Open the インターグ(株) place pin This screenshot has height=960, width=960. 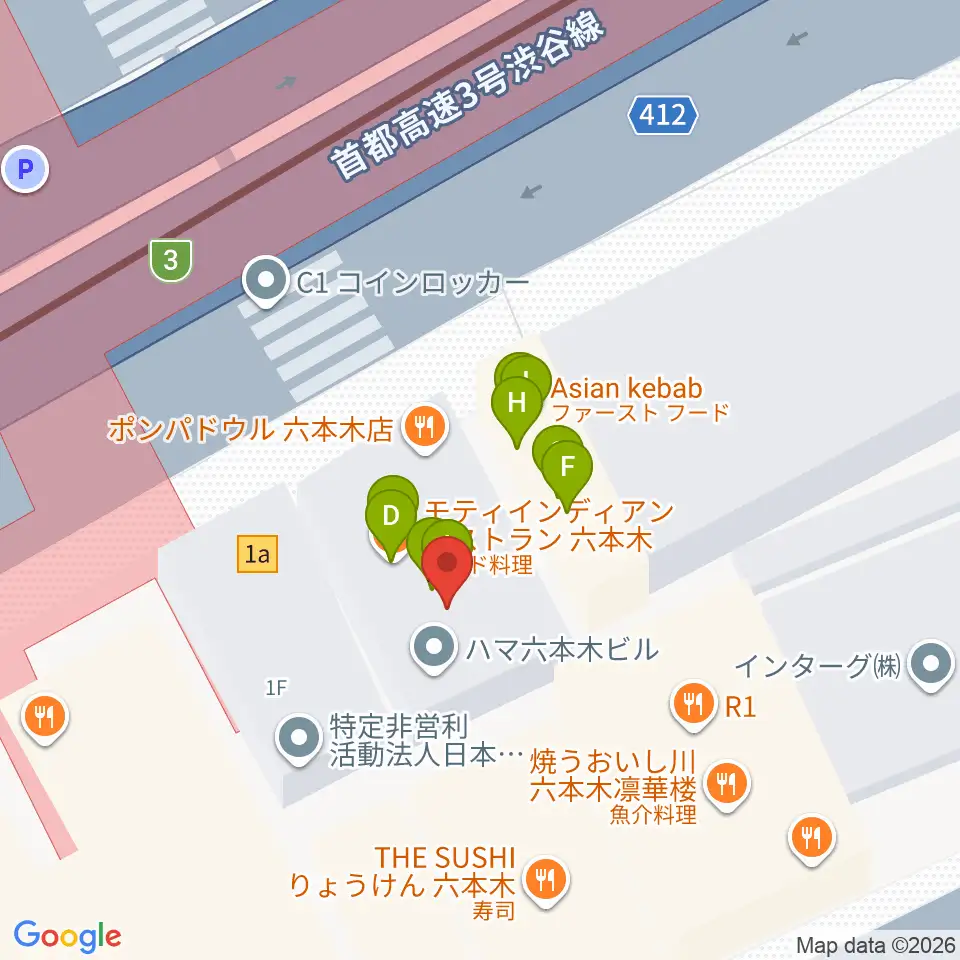click(931, 666)
